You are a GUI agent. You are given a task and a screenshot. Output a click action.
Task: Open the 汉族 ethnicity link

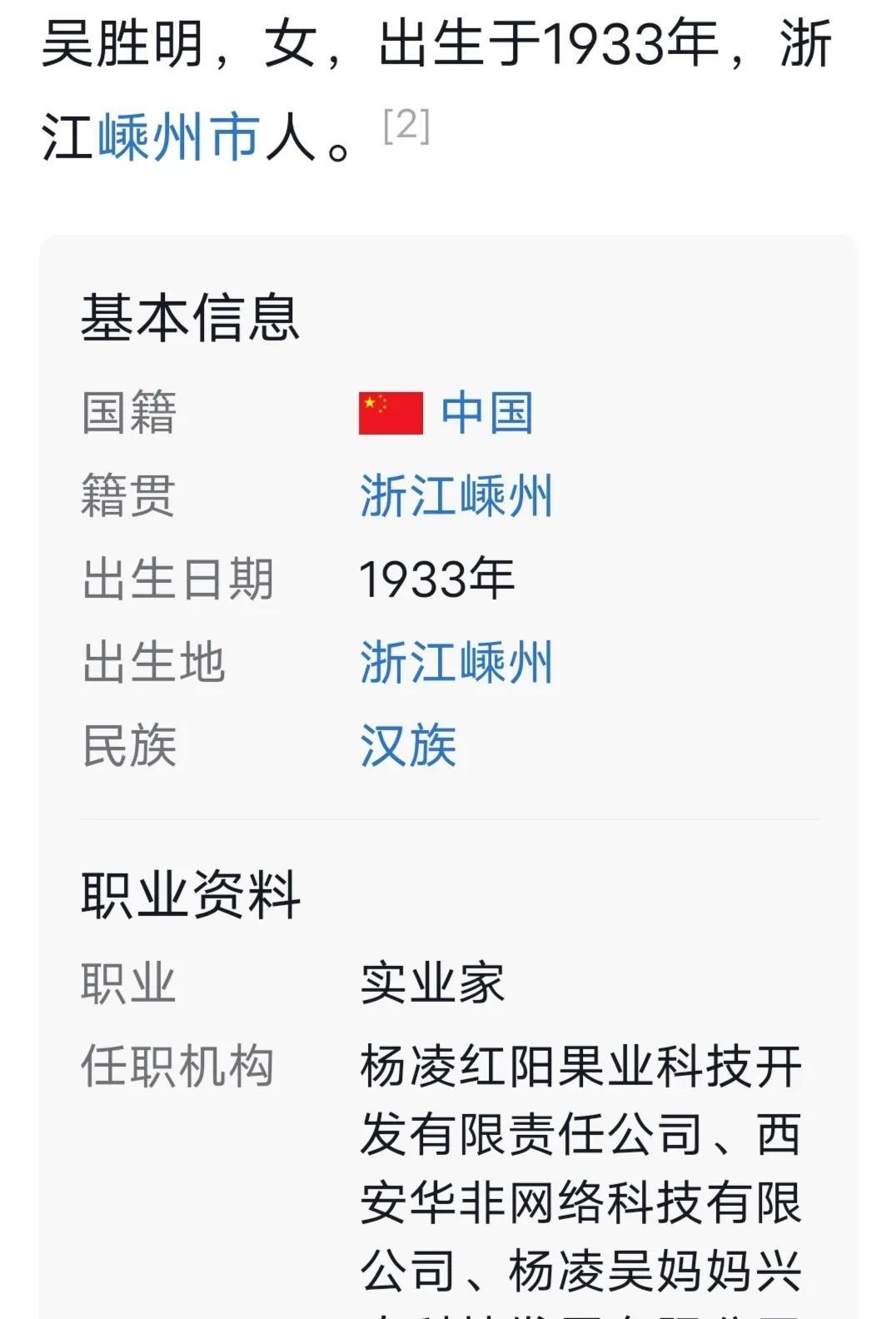click(x=408, y=745)
